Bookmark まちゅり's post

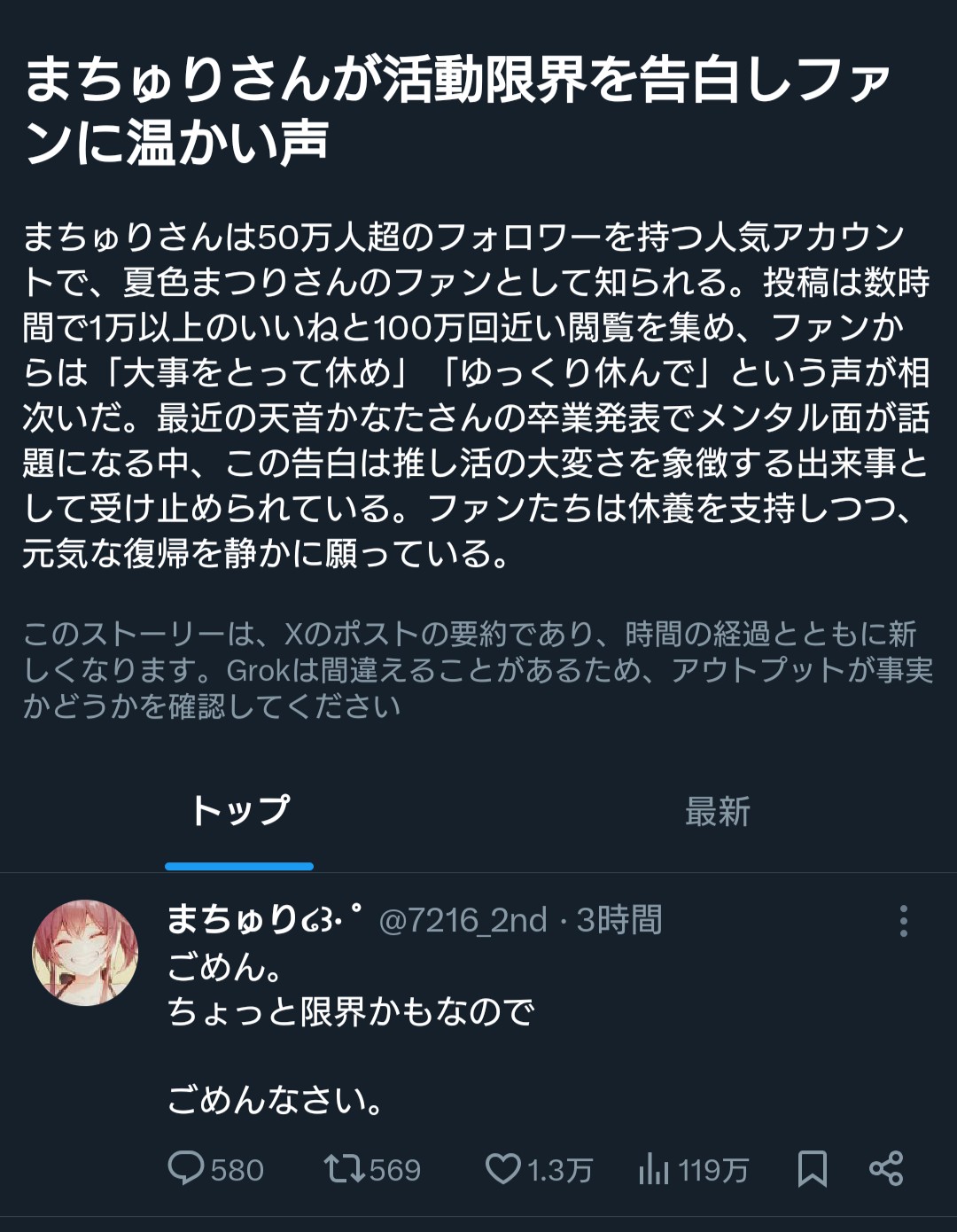tap(812, 1169)
